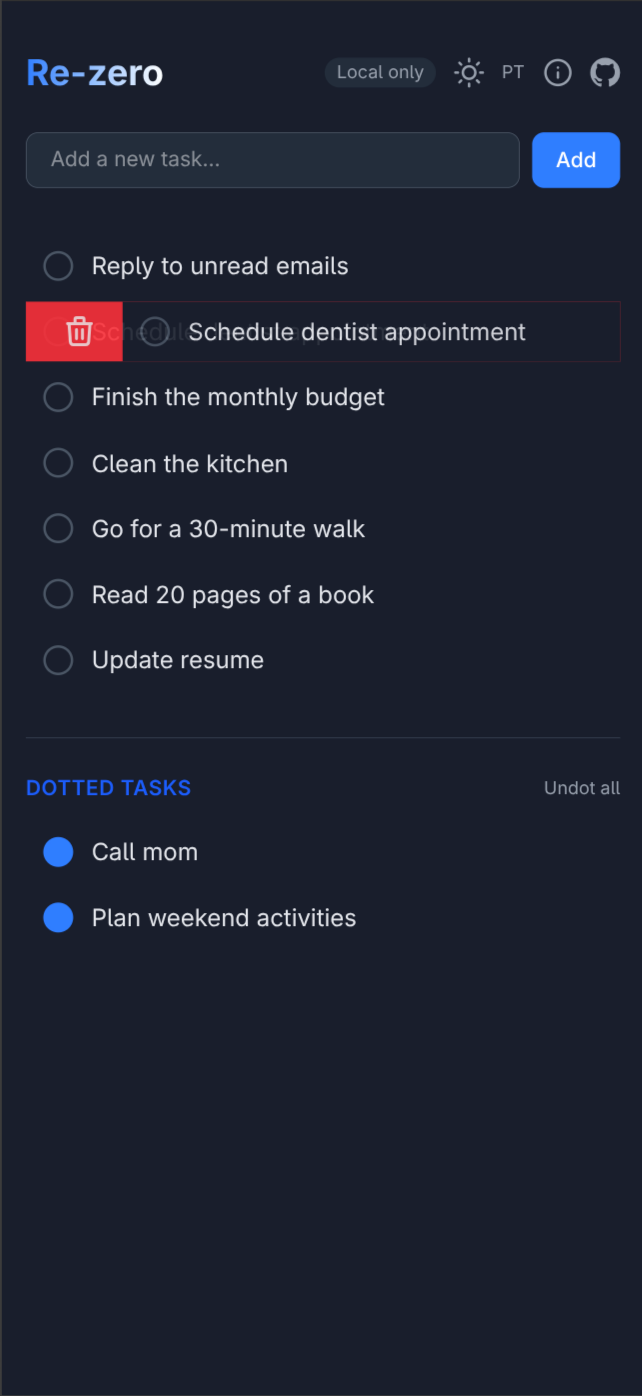Tap the Local only badge
642x1396 pixels.
380,73
